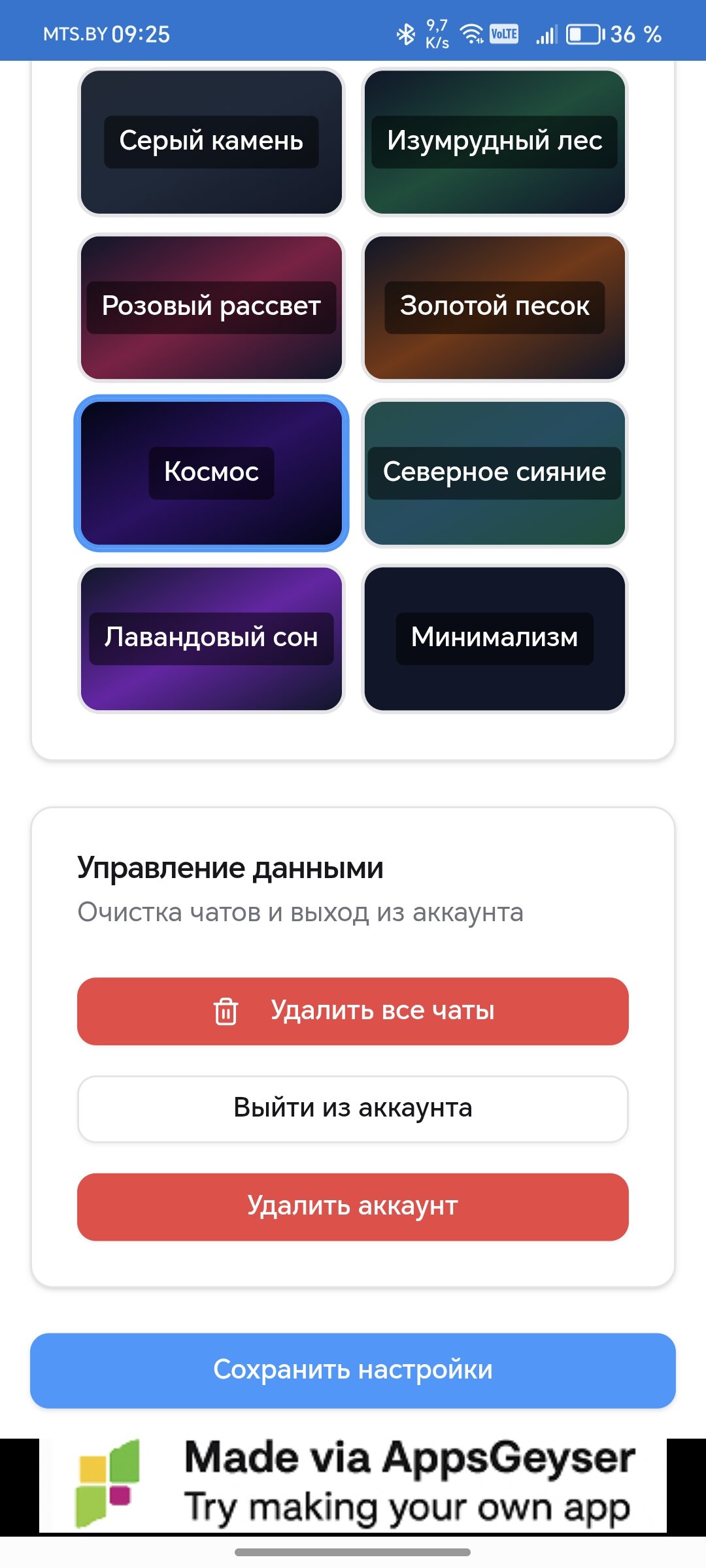Viewport: 706px width, 1568px height.
Task: Pick the Золотой песок theme
Action: click(494, 307)
